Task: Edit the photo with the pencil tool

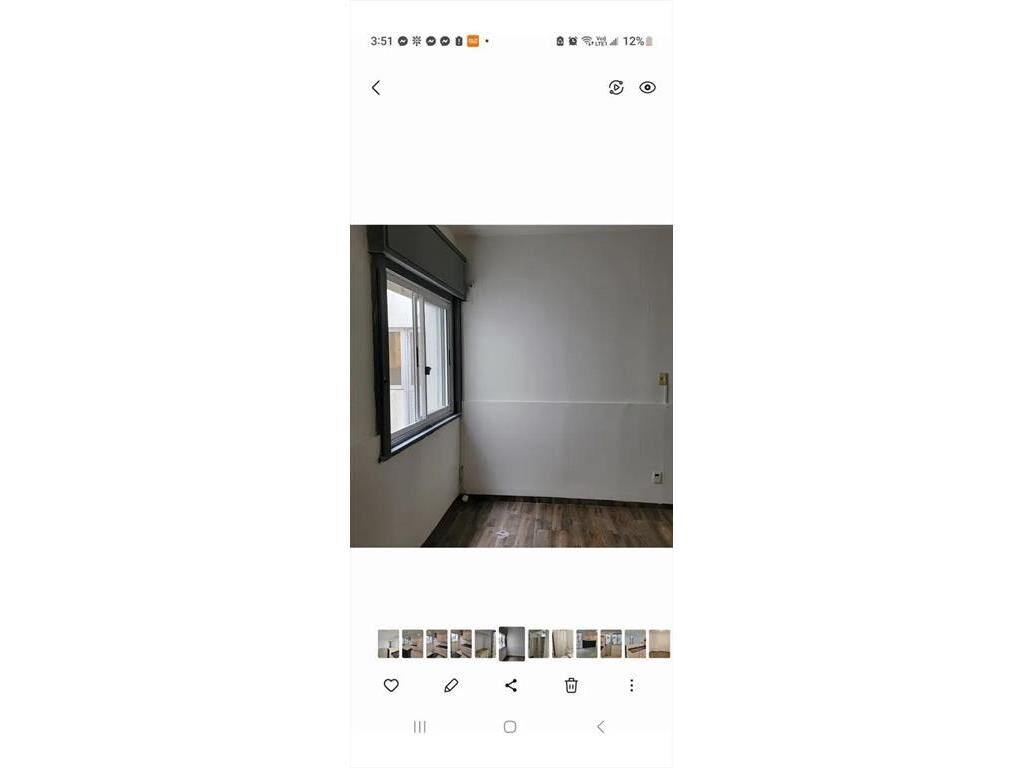Action: (x=451, y=685)
